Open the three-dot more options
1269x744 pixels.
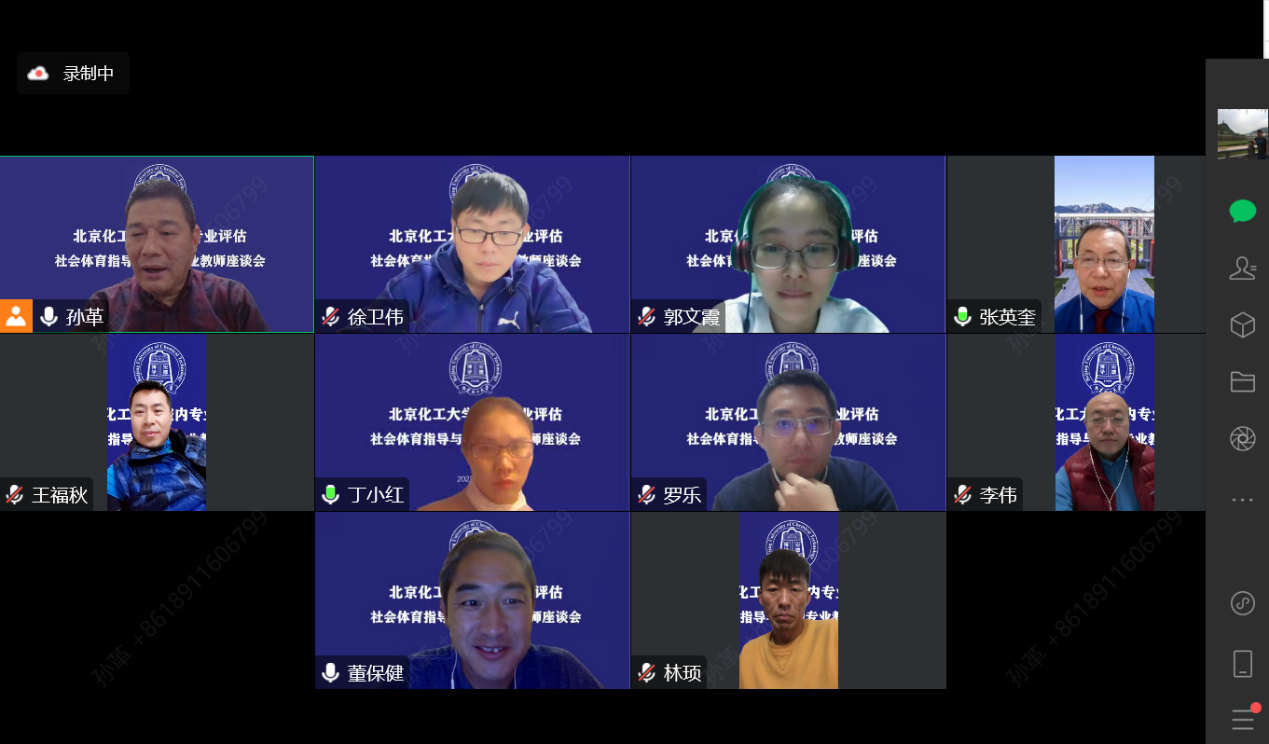tap(1242, 499)
